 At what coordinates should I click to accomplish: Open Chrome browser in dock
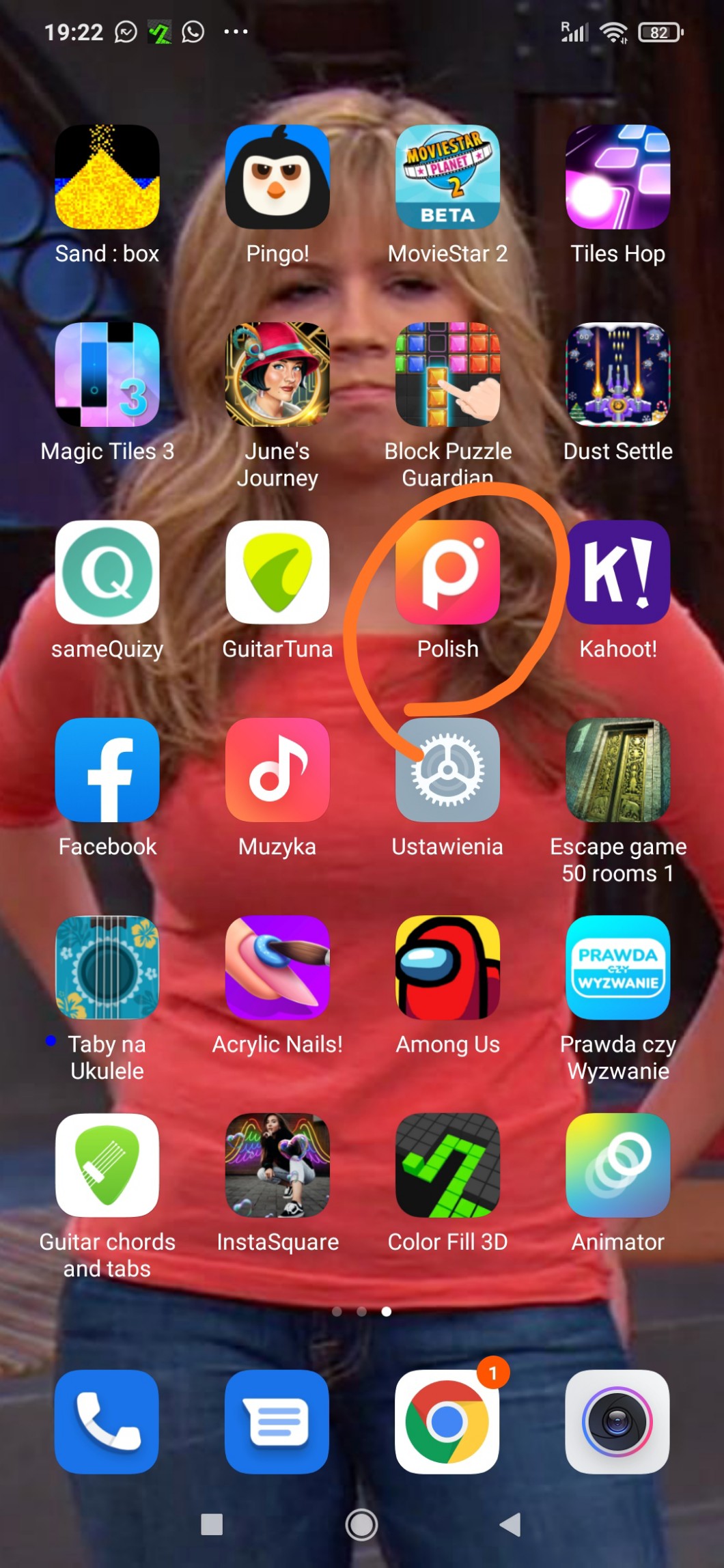click(447, 1422)
